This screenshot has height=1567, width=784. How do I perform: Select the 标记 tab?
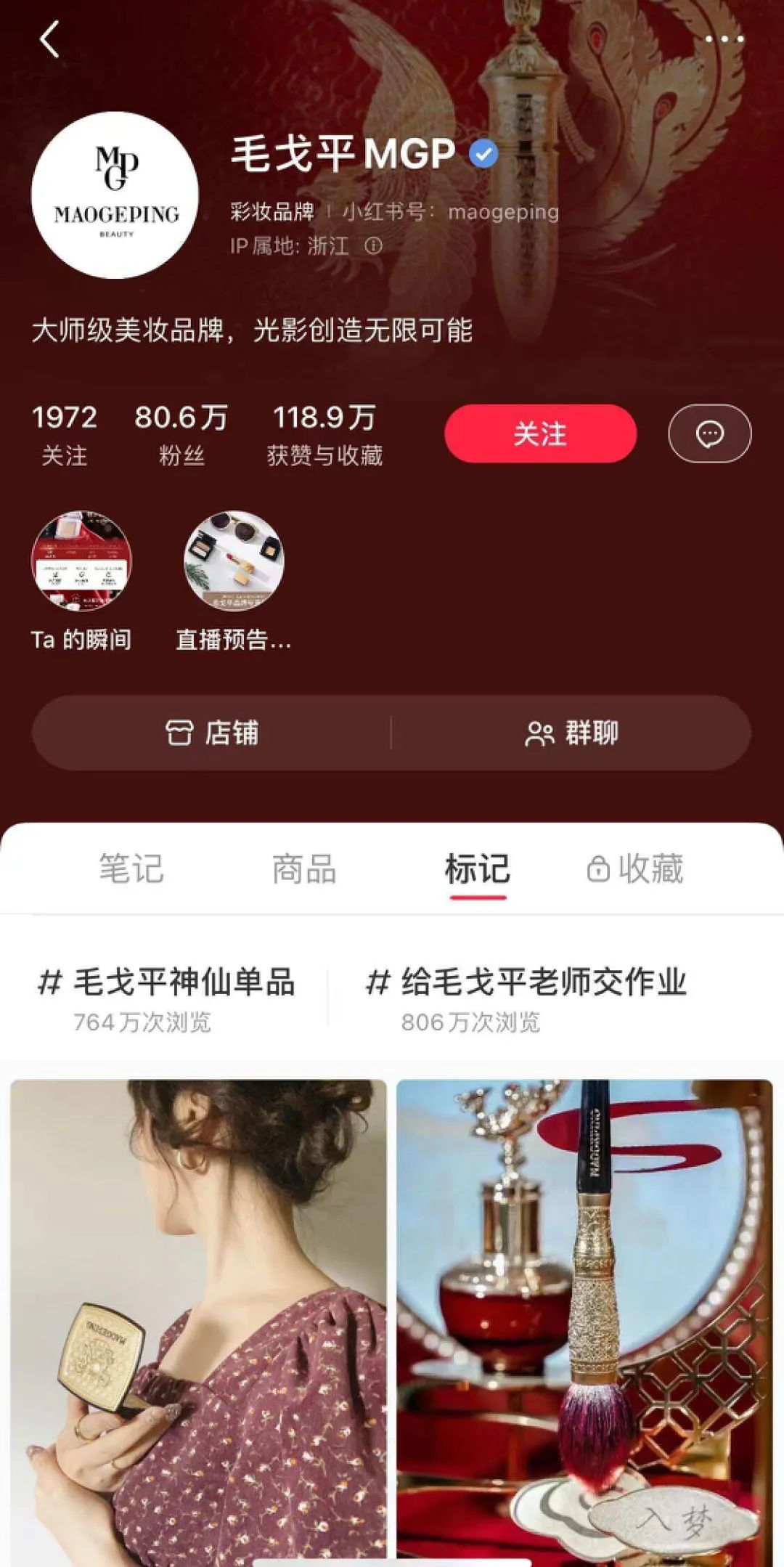477,868
